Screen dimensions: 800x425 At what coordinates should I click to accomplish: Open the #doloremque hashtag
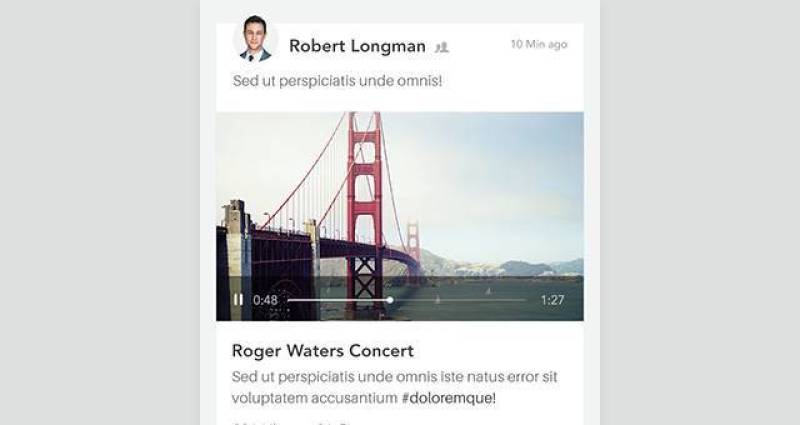(x=449, y=398)
